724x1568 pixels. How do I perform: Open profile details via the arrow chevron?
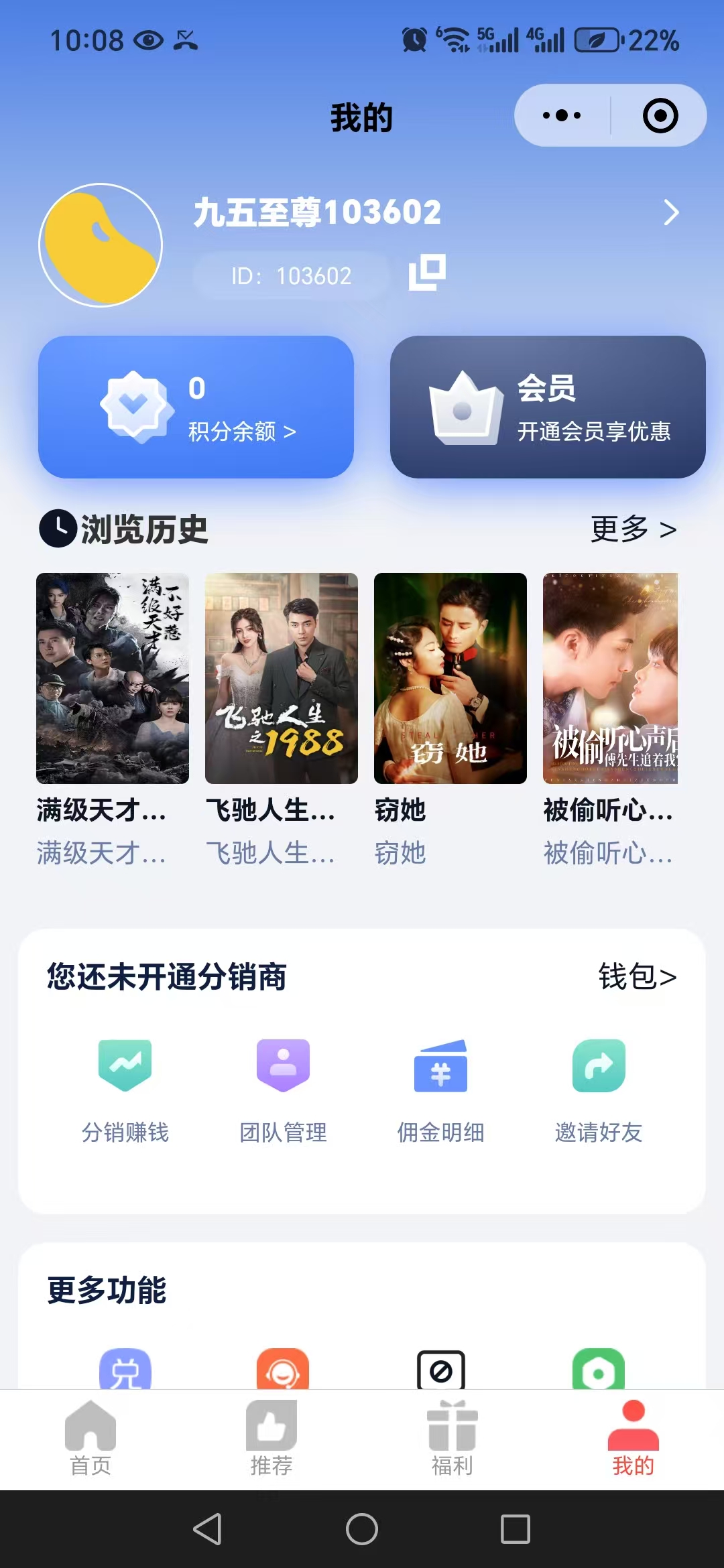point(670,212)
